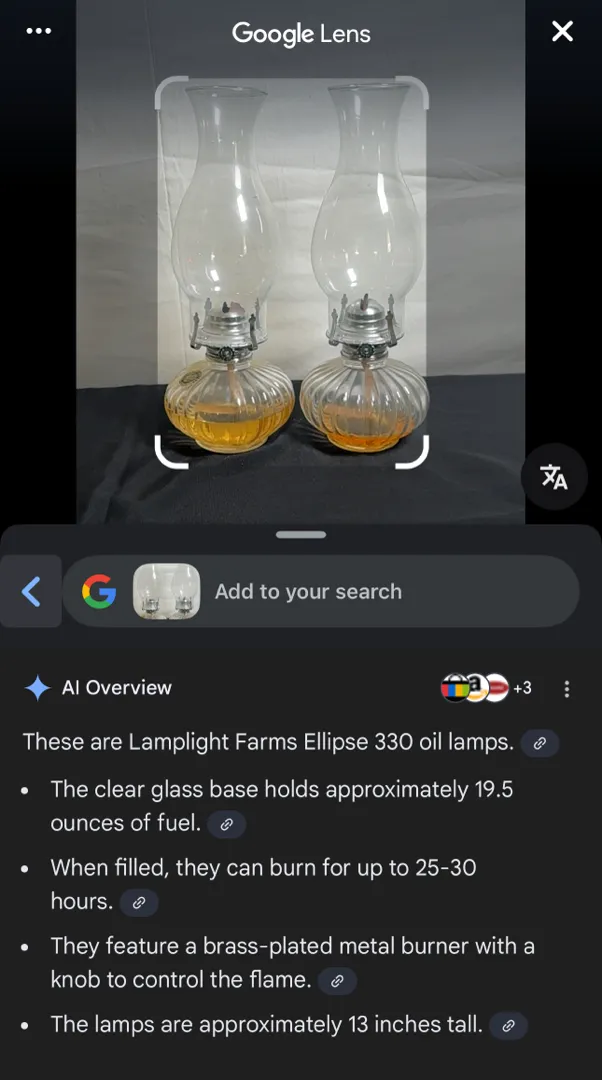This screenshot has height=1080, width=602.
Task: Tap the translate icon
Action: pyautogui.click(x=554, y=477)
